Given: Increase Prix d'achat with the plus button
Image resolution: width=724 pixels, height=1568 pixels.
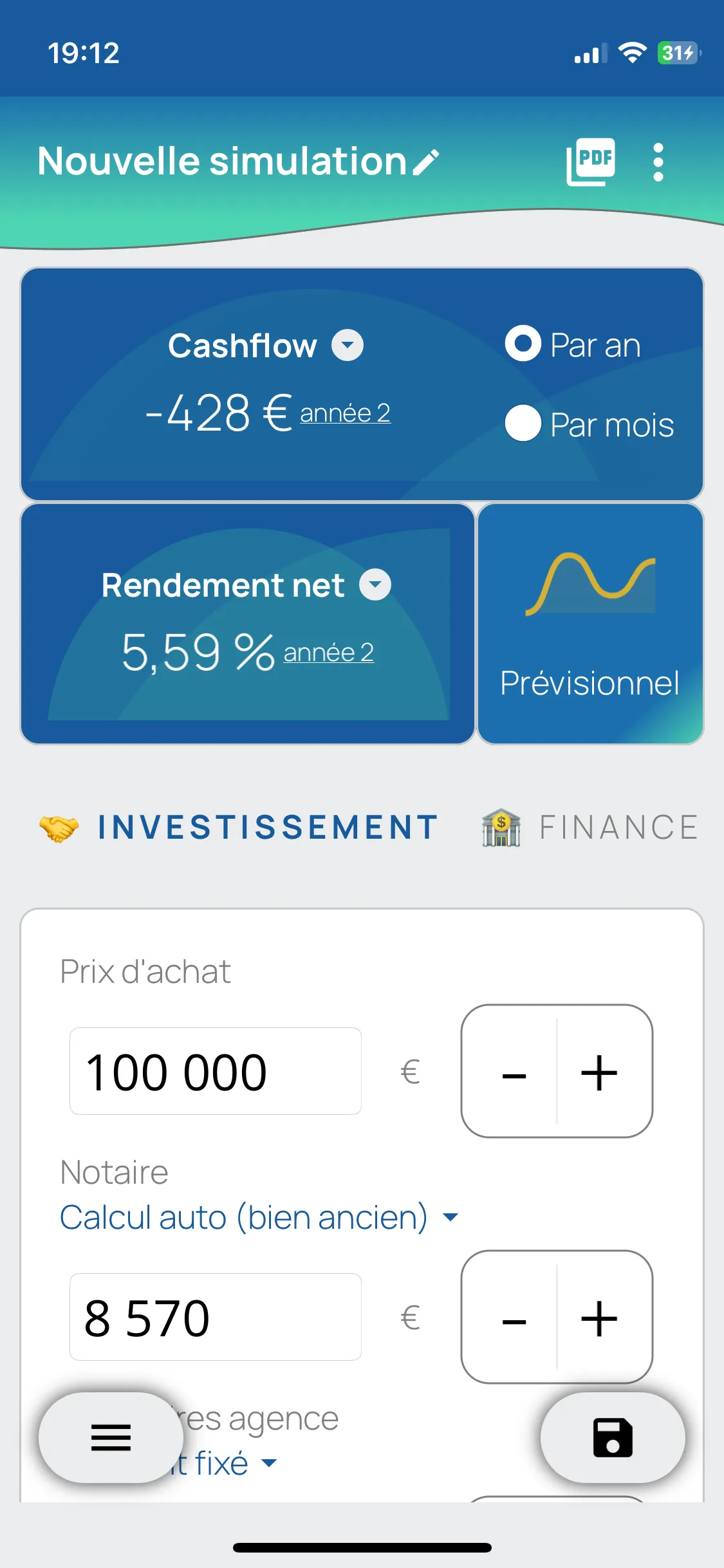Looking at the screenshot, I should pos(599,1072).
